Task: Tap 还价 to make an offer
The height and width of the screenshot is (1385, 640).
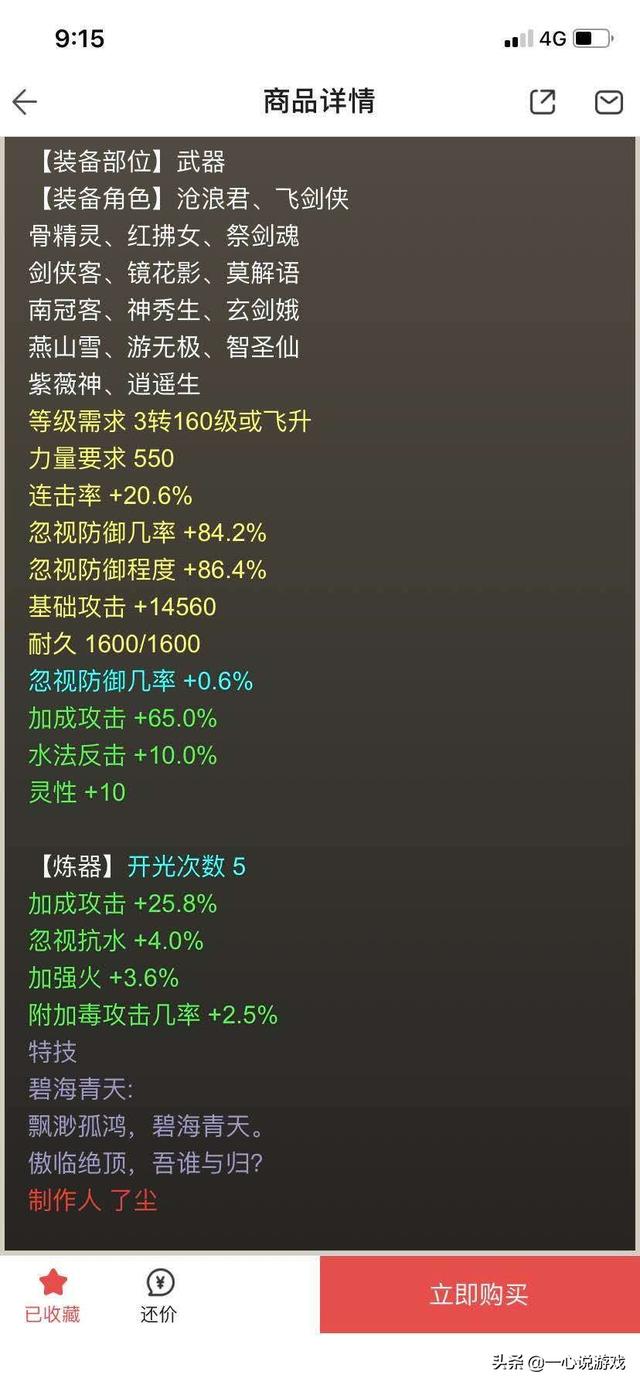Action: [x=159, y=1295]
